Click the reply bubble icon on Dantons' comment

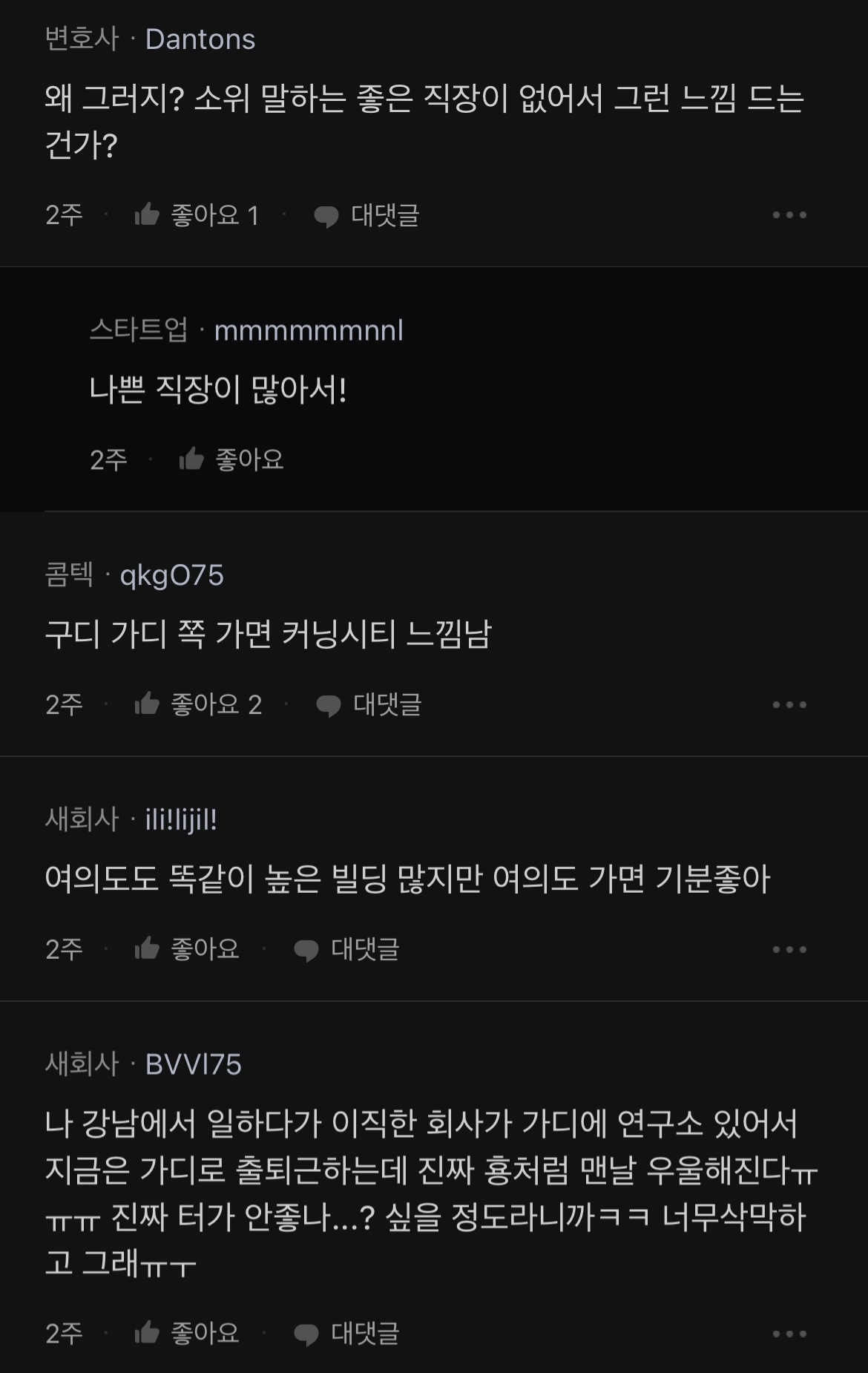[x=326, y=214]
